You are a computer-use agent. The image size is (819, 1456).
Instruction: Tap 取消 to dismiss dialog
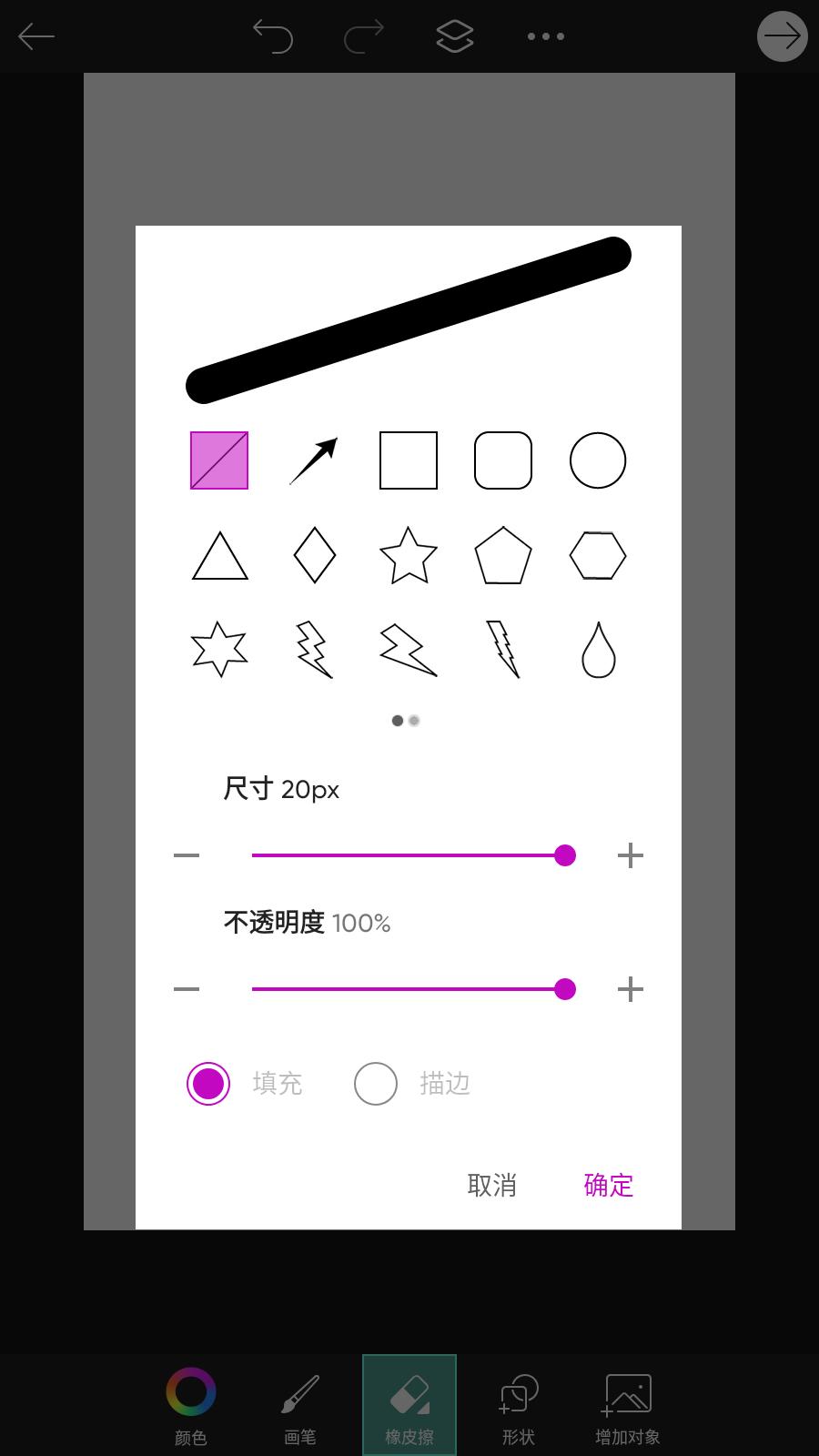tap(492, 1185)
